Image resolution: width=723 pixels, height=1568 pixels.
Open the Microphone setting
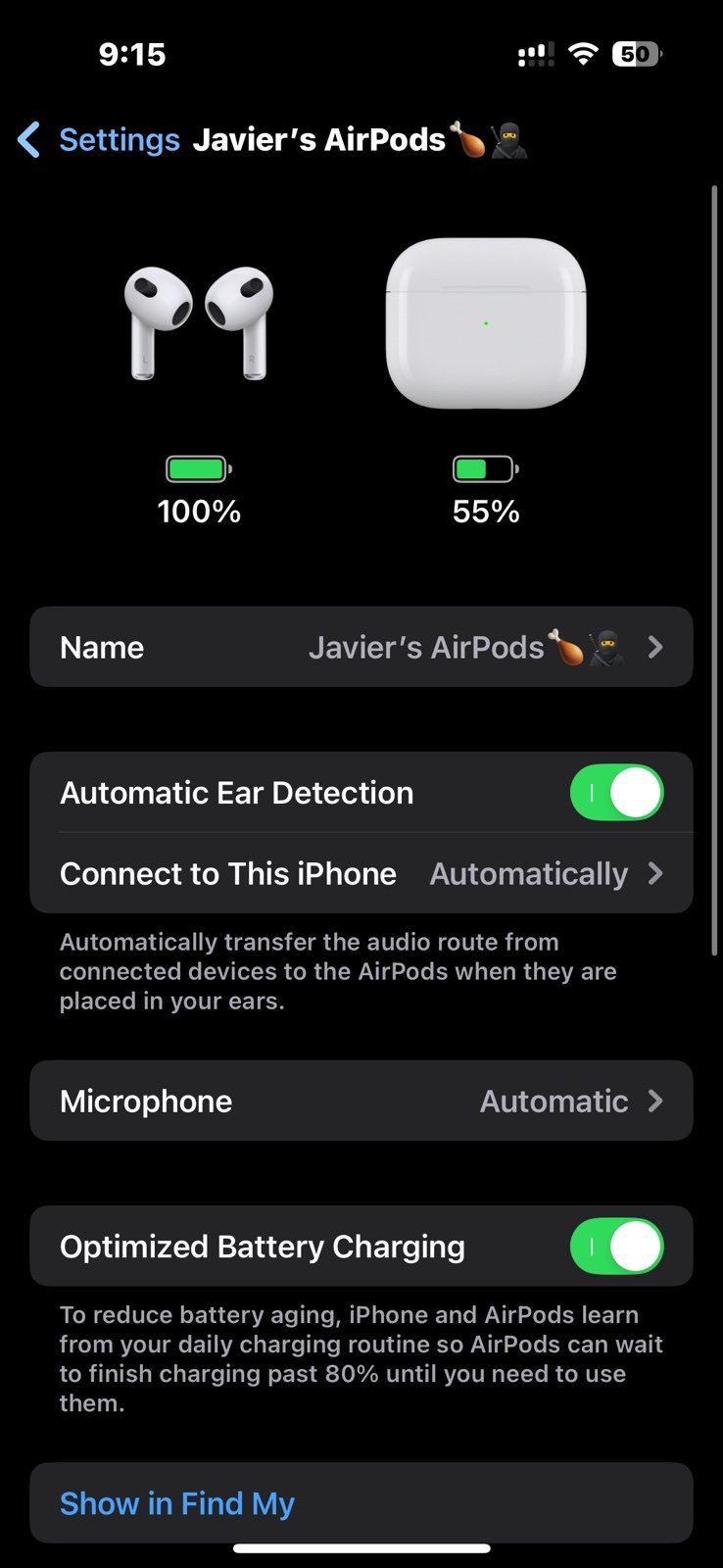click(361, 1101)
